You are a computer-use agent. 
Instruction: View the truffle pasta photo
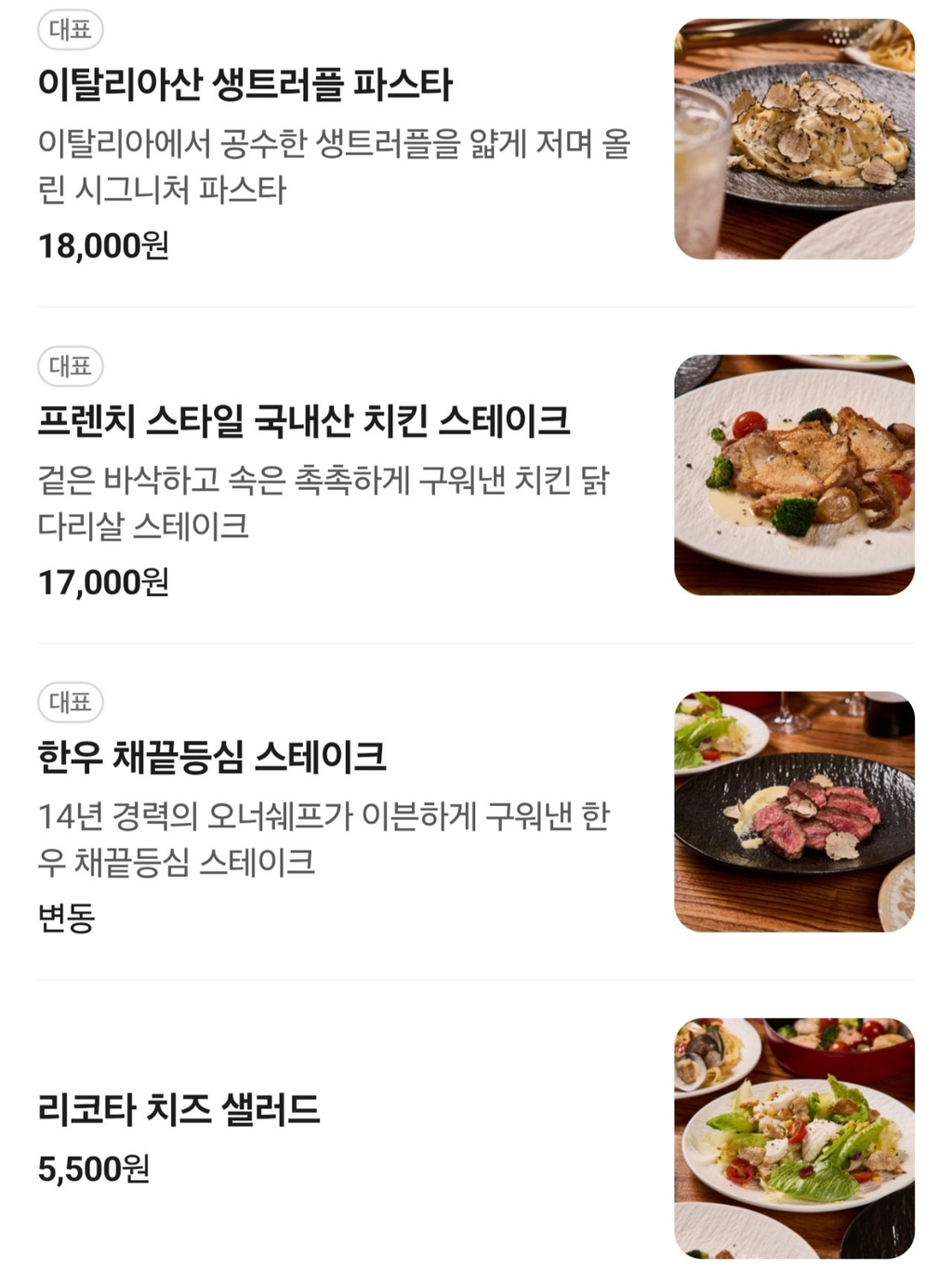794,139
